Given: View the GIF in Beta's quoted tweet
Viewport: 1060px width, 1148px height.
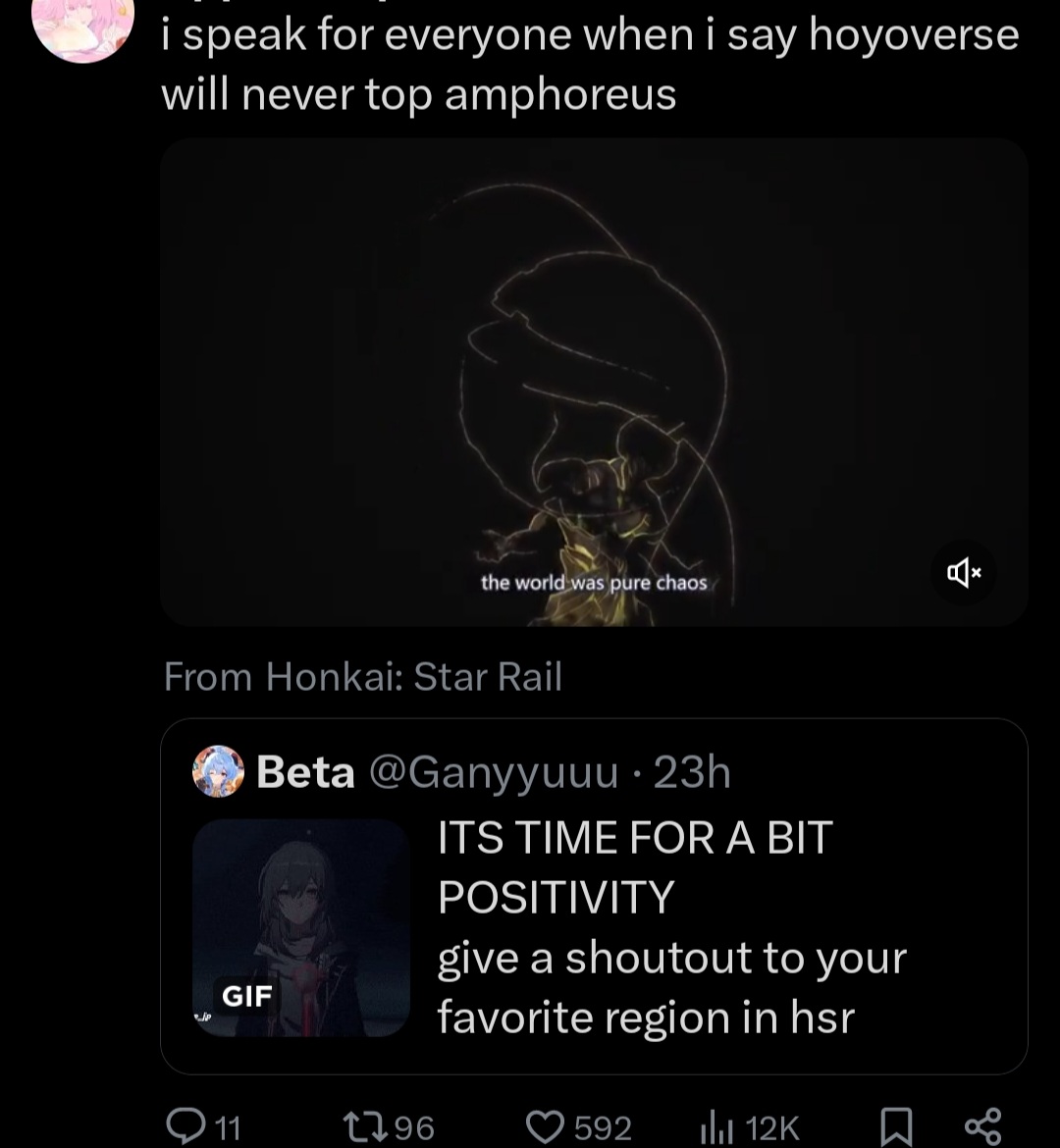Looking at the screenshot, I should point(301,927).
